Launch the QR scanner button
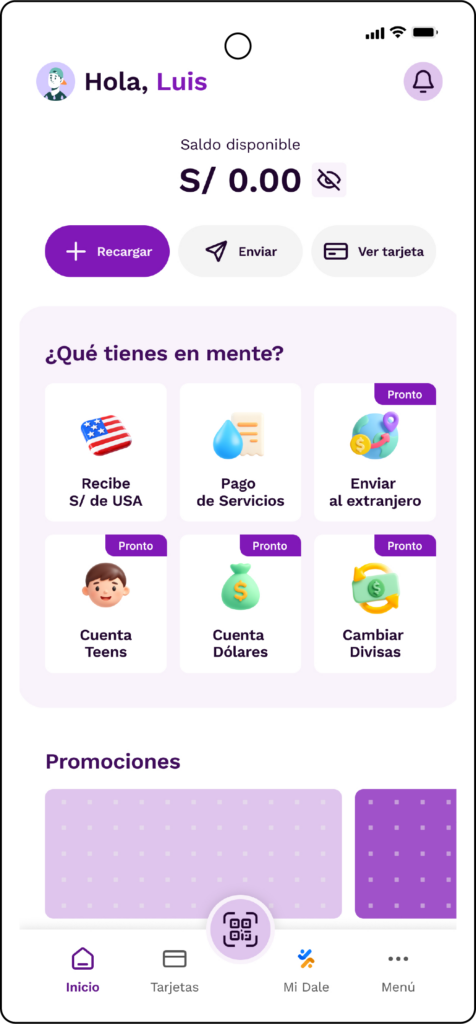 tap(240, 929)
